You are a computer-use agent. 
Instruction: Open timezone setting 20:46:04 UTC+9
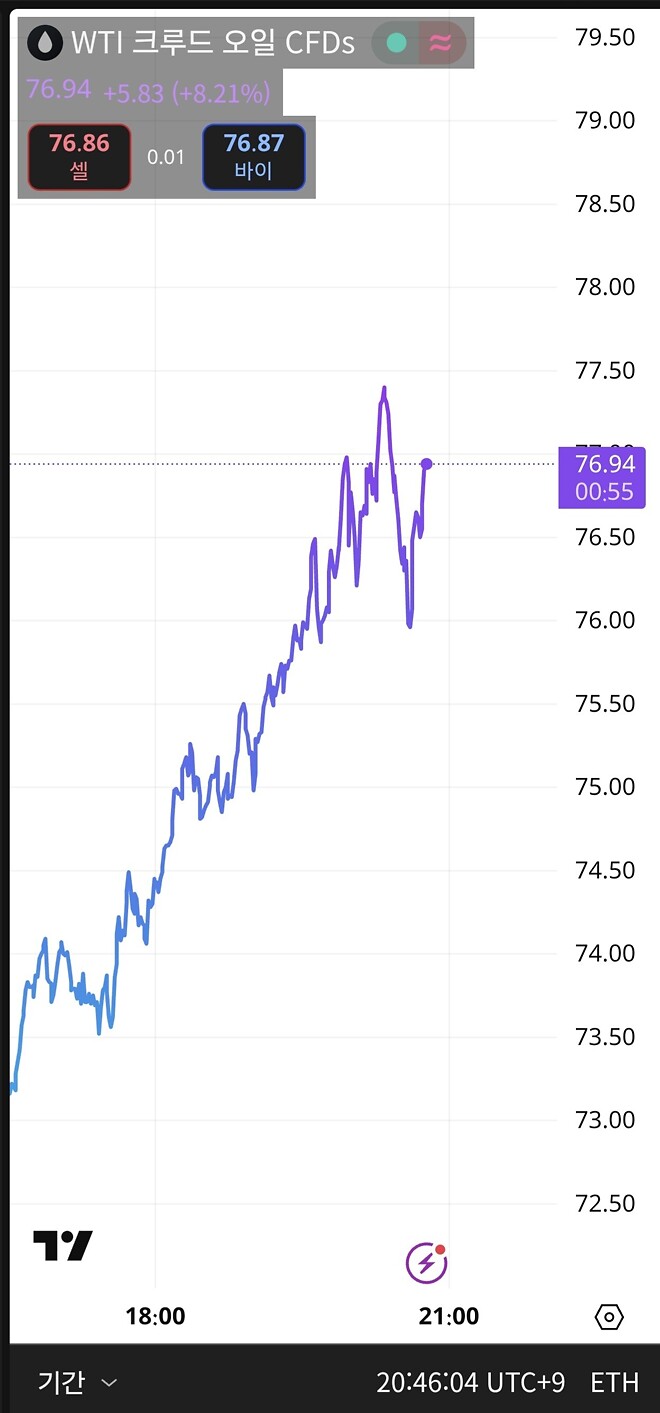(x=470, y=1382)
